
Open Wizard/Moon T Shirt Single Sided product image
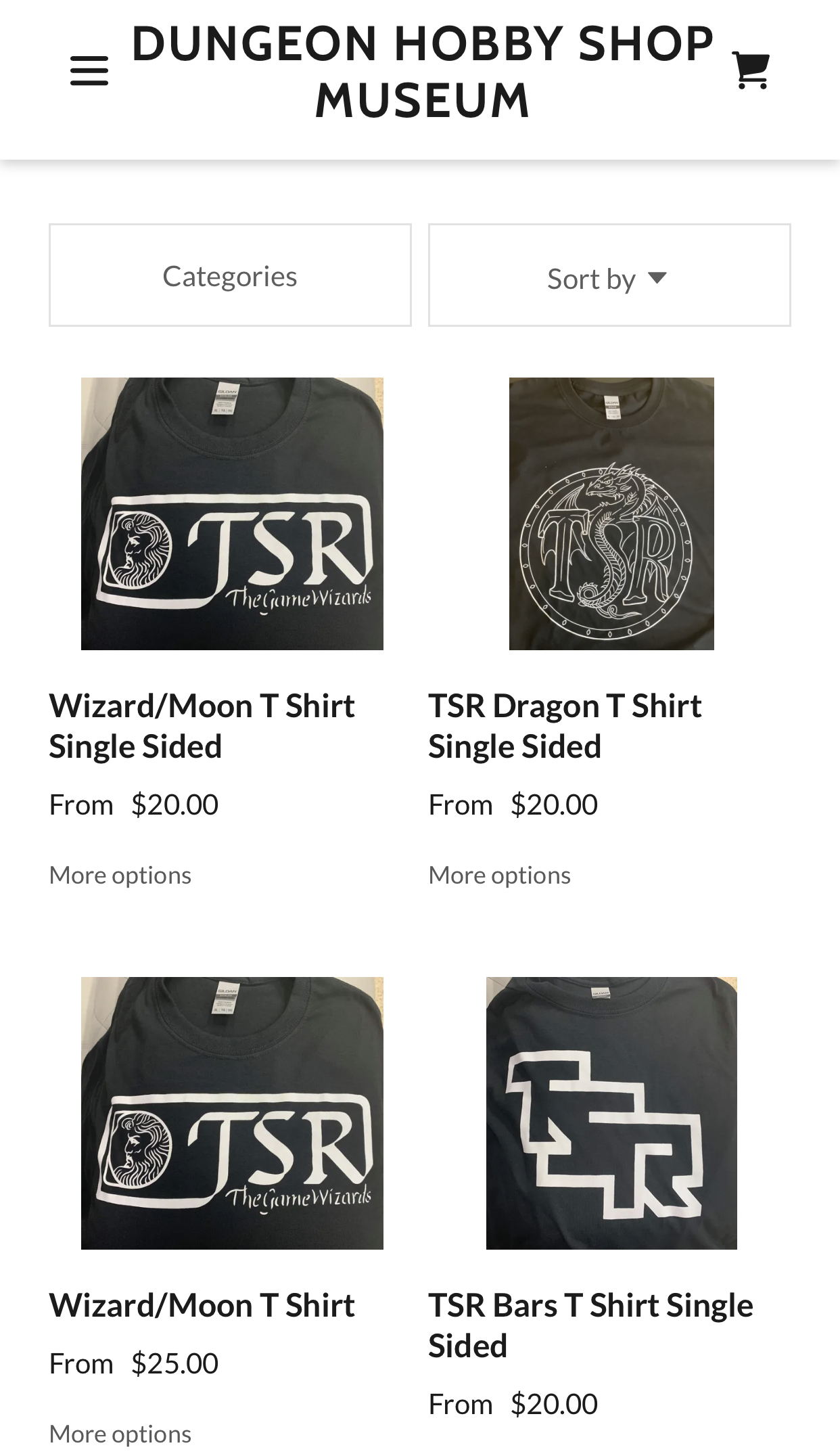232,514
